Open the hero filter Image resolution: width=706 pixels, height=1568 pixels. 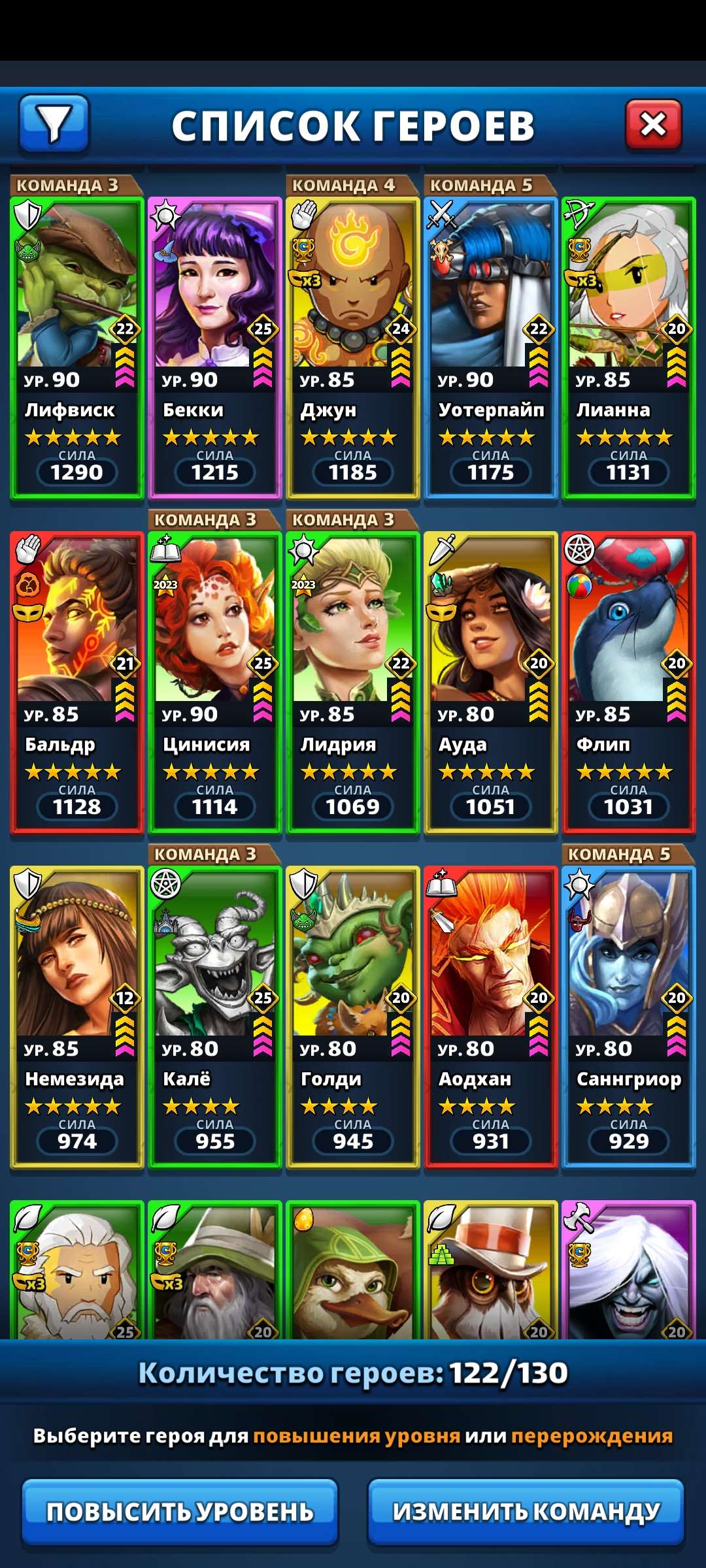click(54, 123)
